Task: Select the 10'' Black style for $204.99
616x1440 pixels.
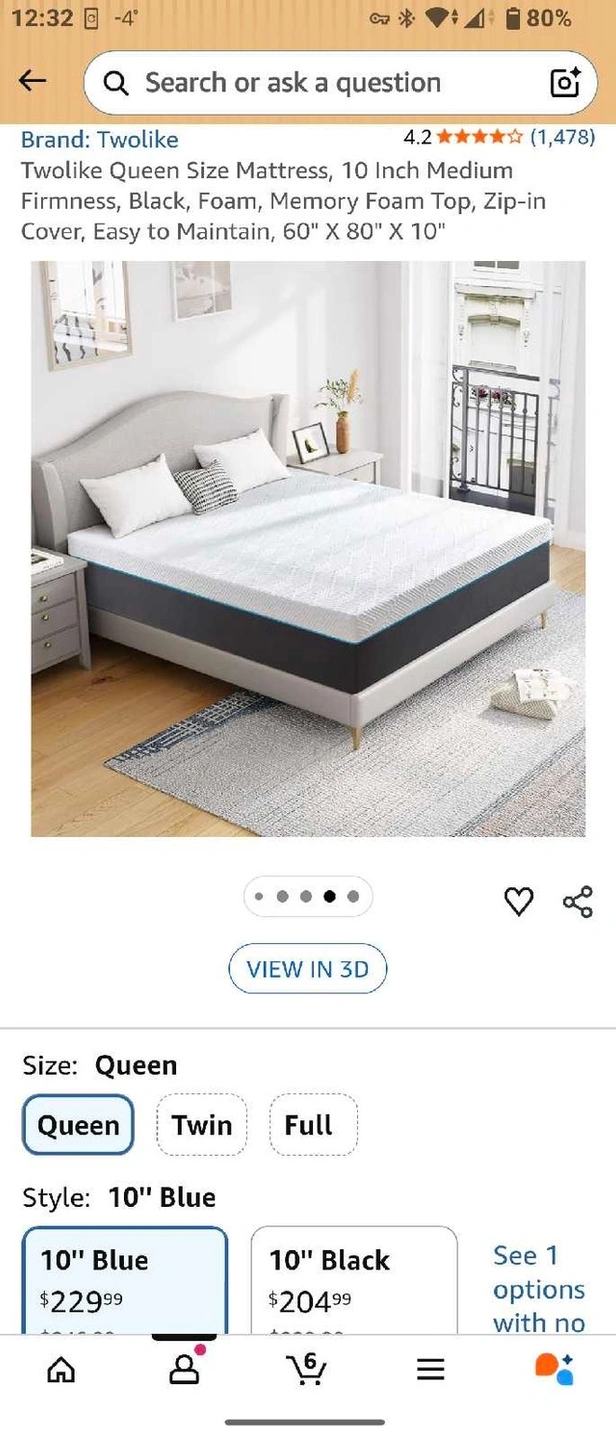Action: (x=354, y=1281)
